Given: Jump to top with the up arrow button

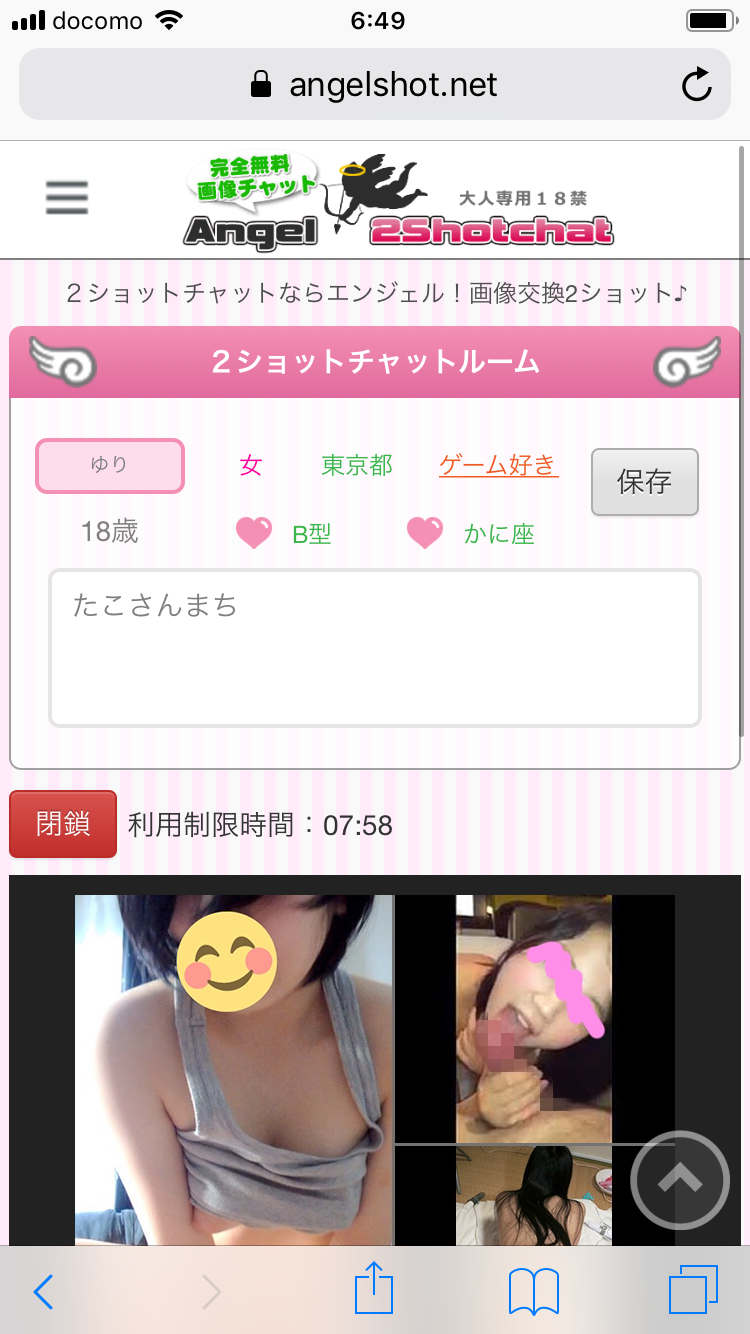Looking at the screenshot, I should tap(680, 1180).
